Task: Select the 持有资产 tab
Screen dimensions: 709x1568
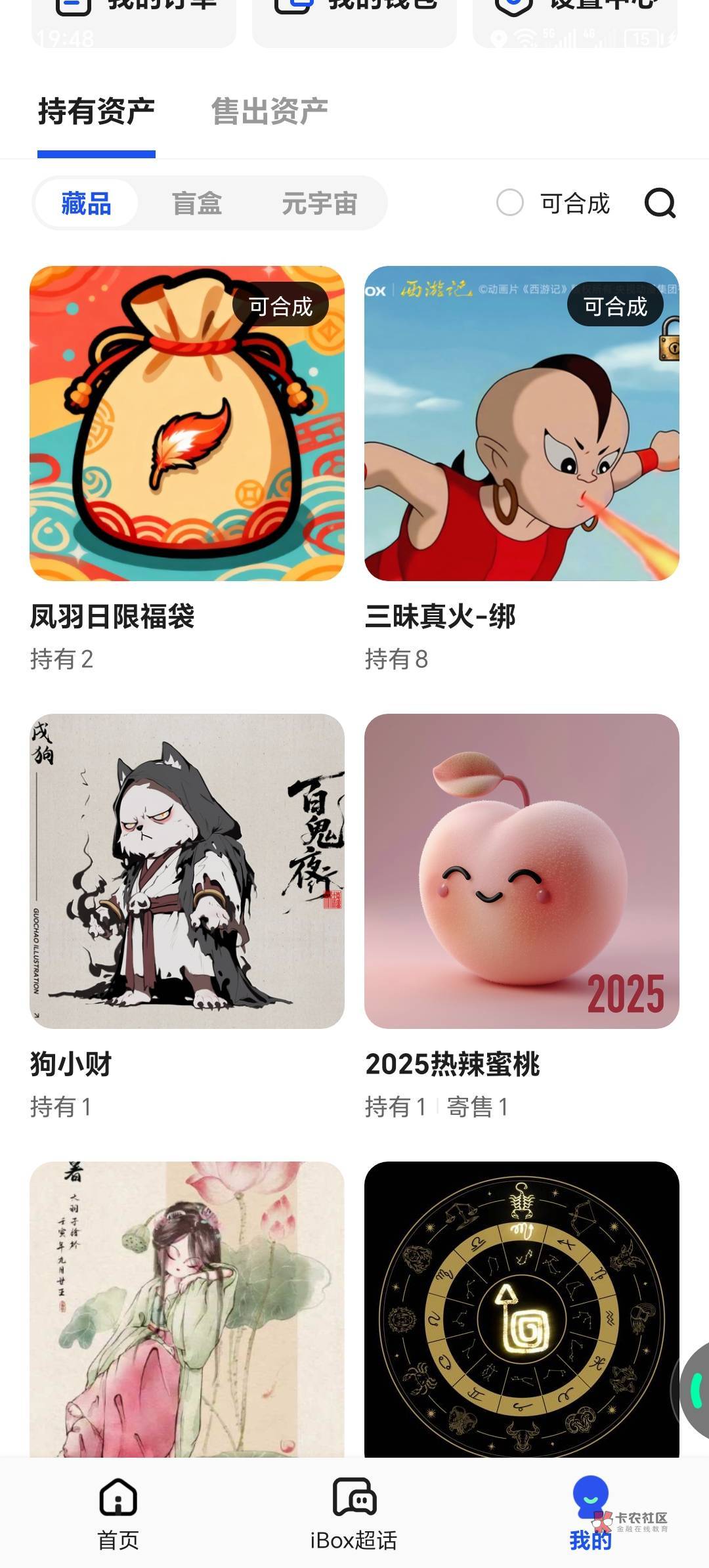Action: coord(97,111)
